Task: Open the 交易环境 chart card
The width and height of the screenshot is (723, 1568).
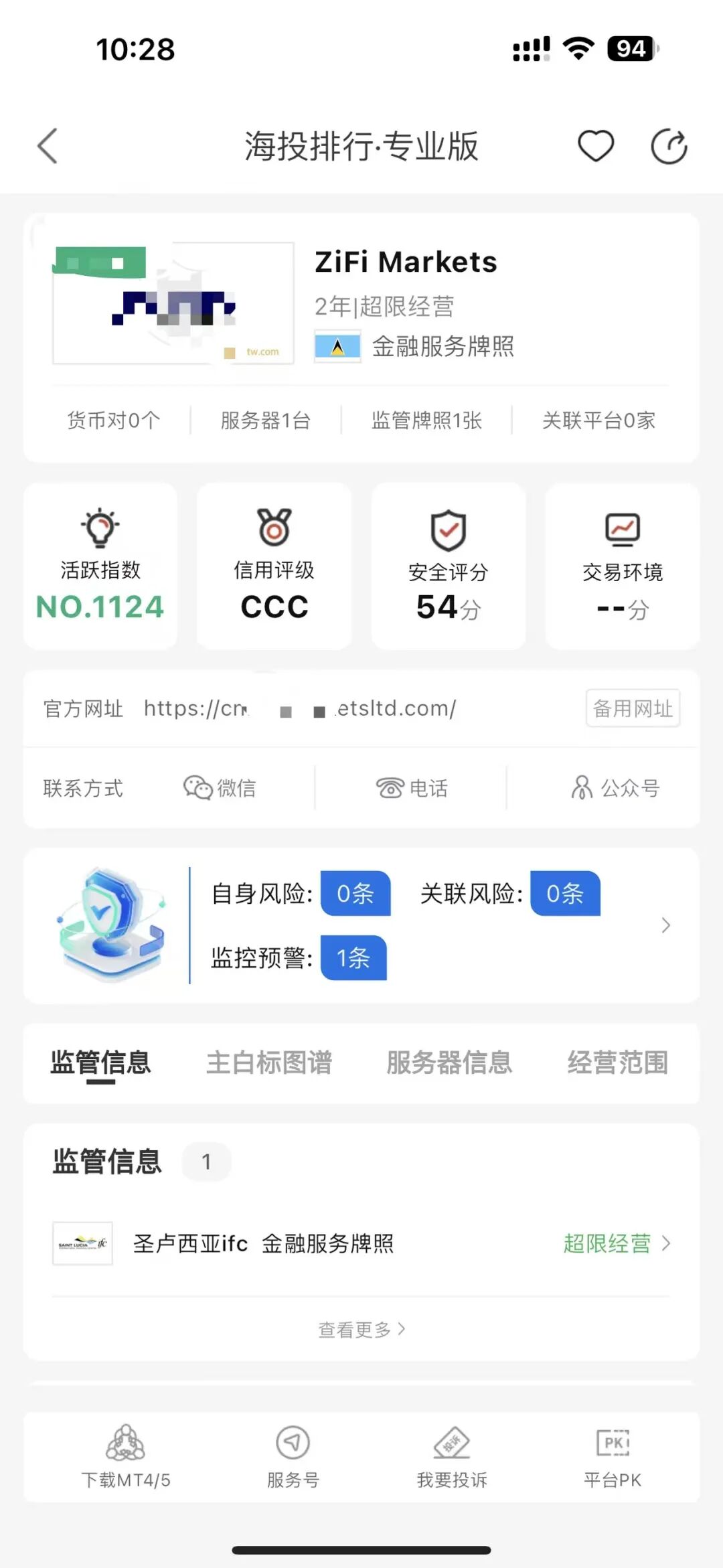Action: coord(622,566)
